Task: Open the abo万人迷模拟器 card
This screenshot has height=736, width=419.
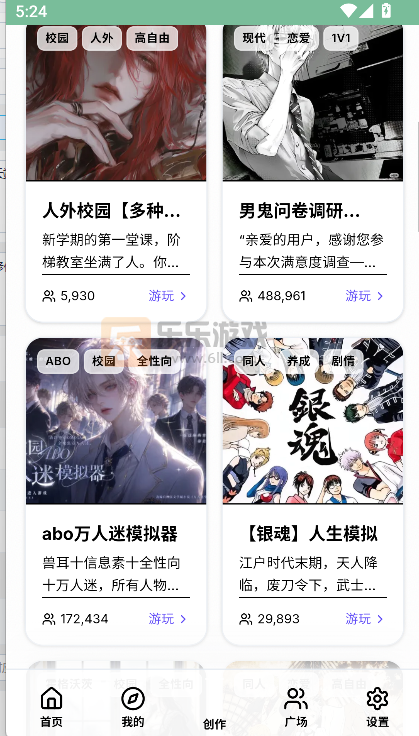Action: coord(116,491)
